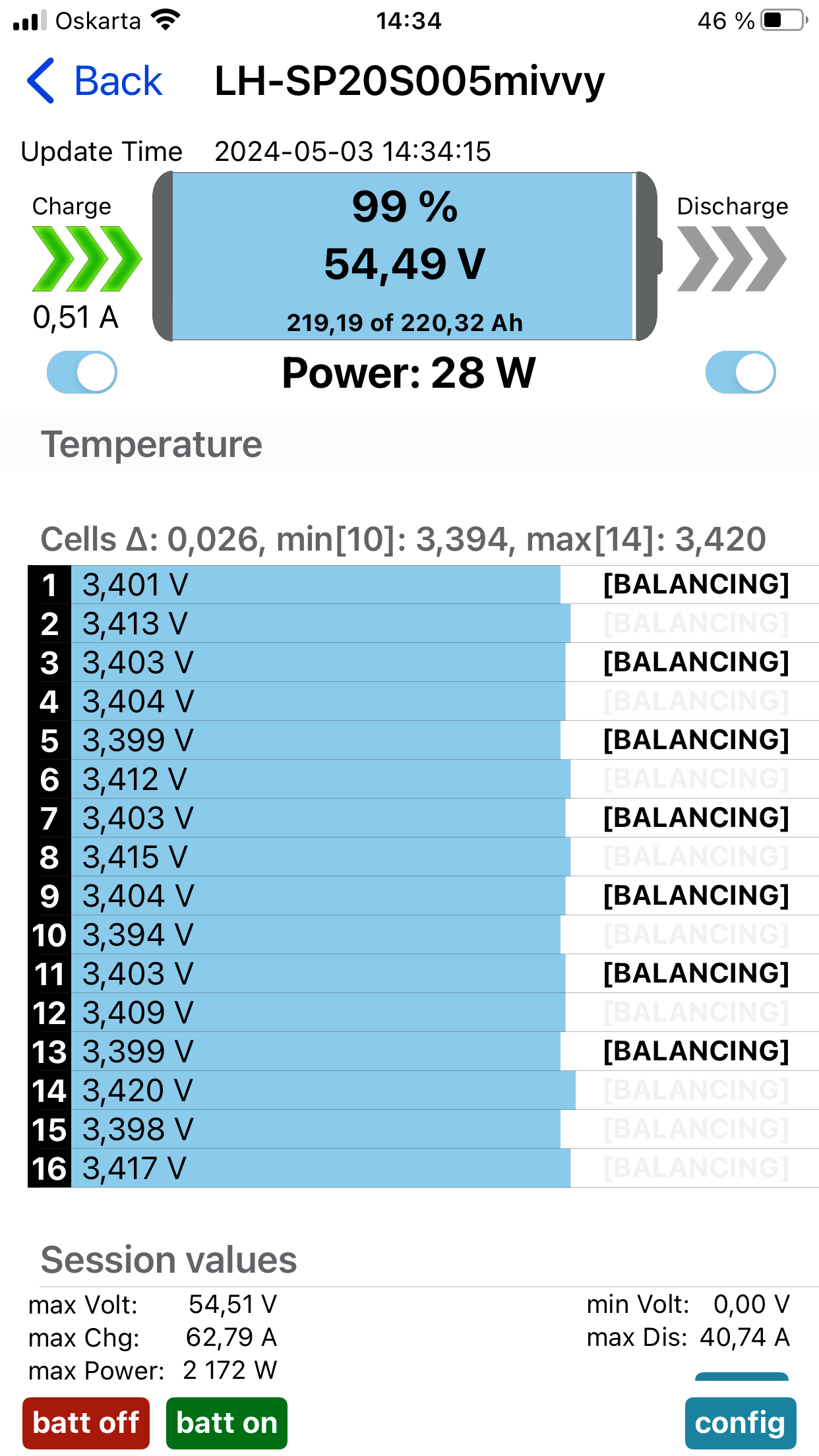Tap the green batt on button
The image size is (819, 1456).
pyautogui.click(x=226, y=1422)
